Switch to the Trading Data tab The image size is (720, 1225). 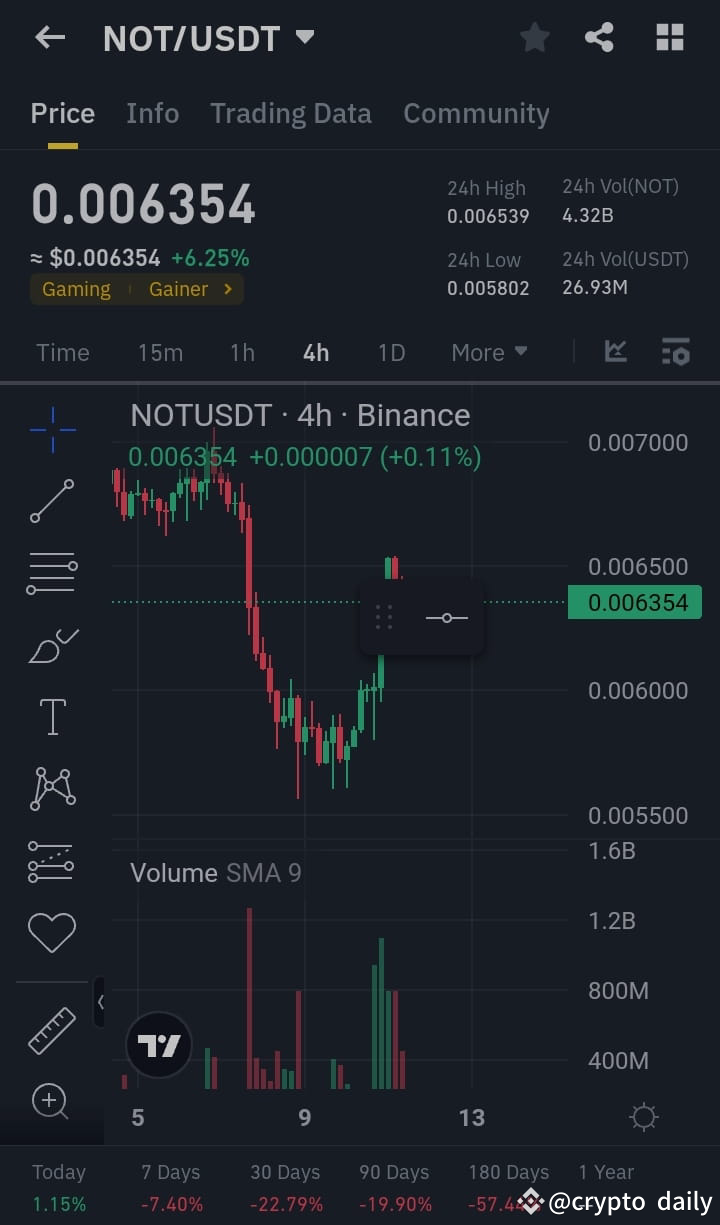(x=290, y=113)
